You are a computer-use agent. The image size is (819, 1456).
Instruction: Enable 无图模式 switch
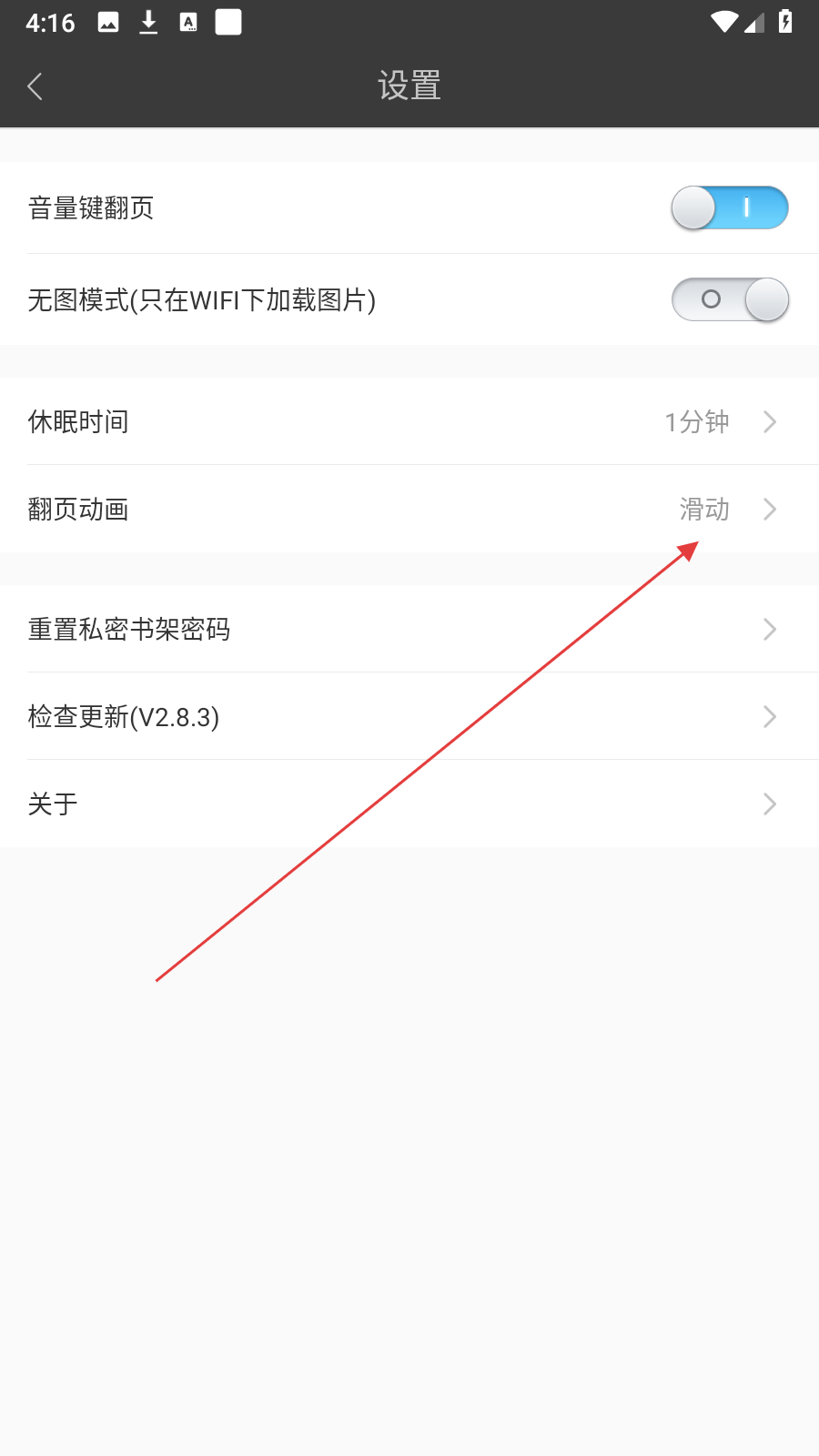coord(730,299)
